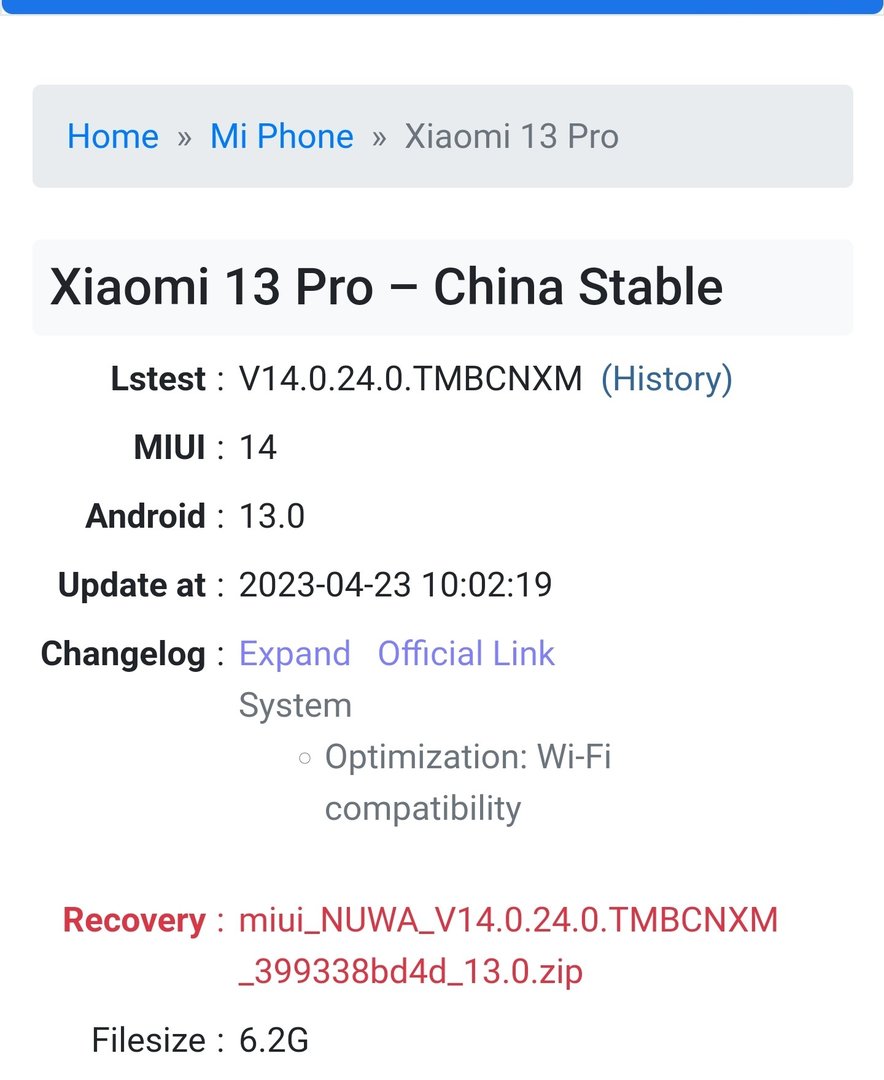884x1080 pixels.
Task: View the version History link
Action: coord(666,379)
